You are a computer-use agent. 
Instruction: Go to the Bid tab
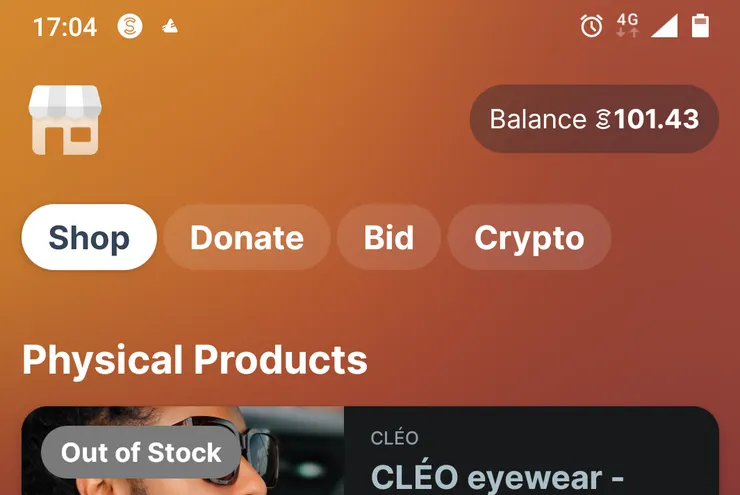tap(389, 238)
